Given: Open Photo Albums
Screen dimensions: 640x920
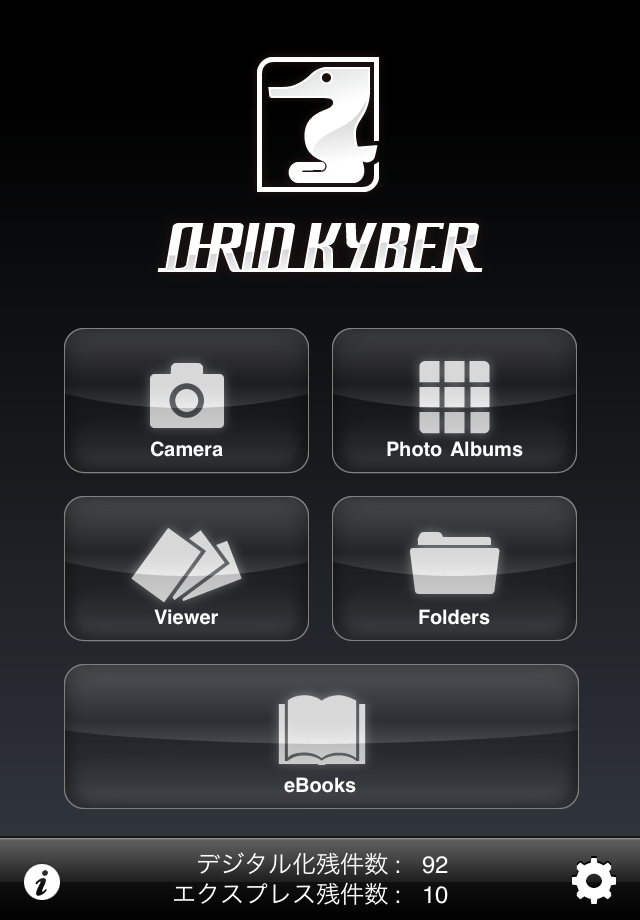Looking at the screenshot, I should 454,400.
